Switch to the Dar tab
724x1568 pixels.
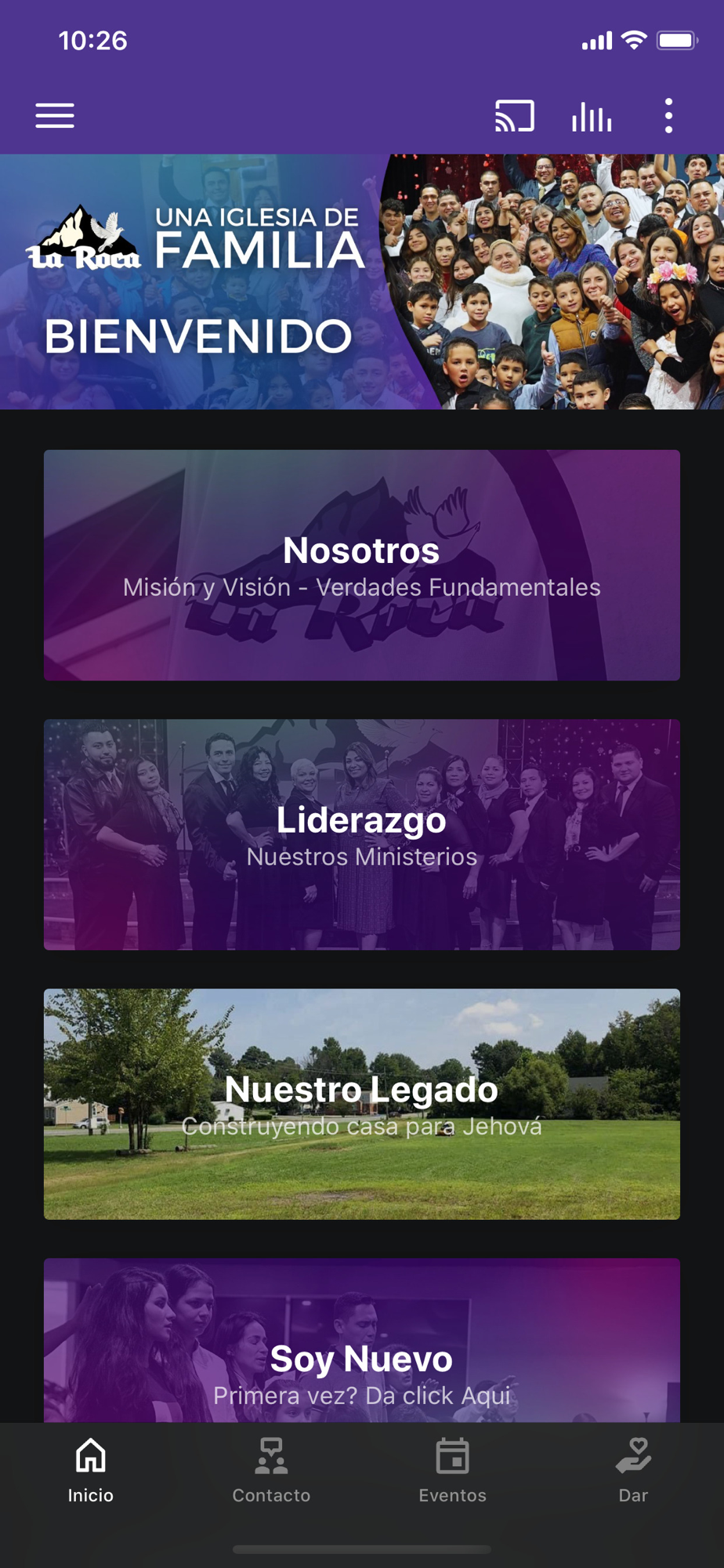click(633, 1470)
